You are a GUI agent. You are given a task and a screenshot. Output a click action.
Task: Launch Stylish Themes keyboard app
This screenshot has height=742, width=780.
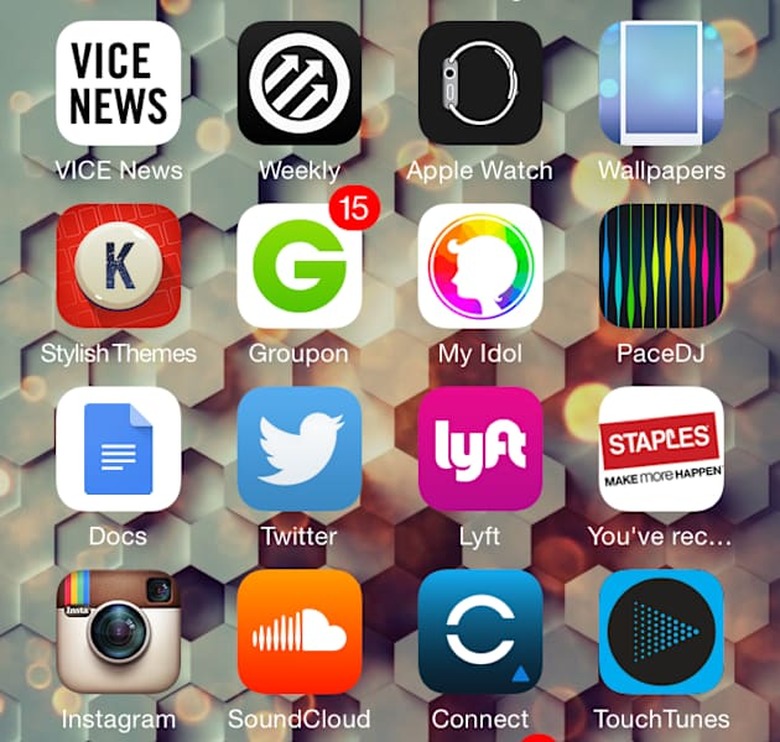[118, 266]
